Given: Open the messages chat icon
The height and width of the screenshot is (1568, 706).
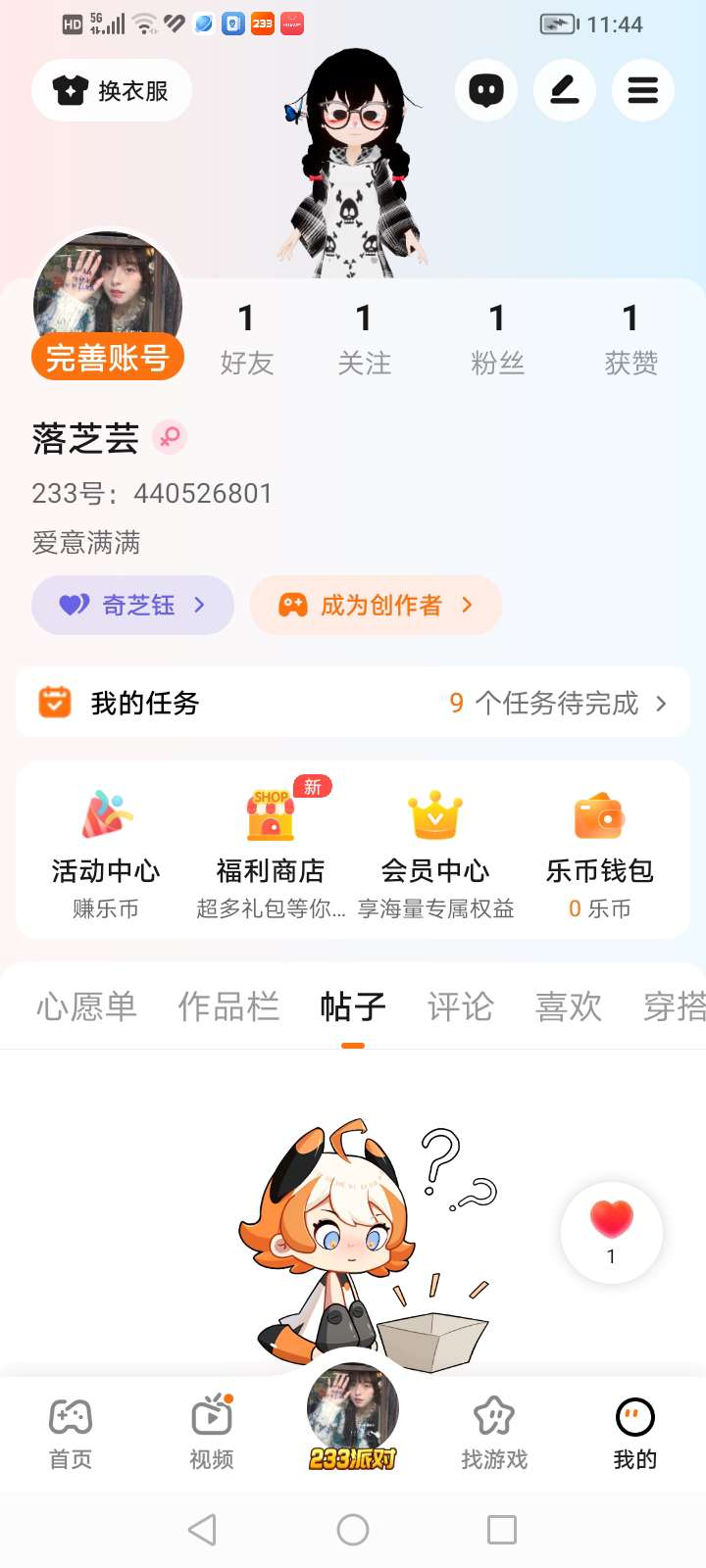Looking at the screenshot, I should pos(486,91).
